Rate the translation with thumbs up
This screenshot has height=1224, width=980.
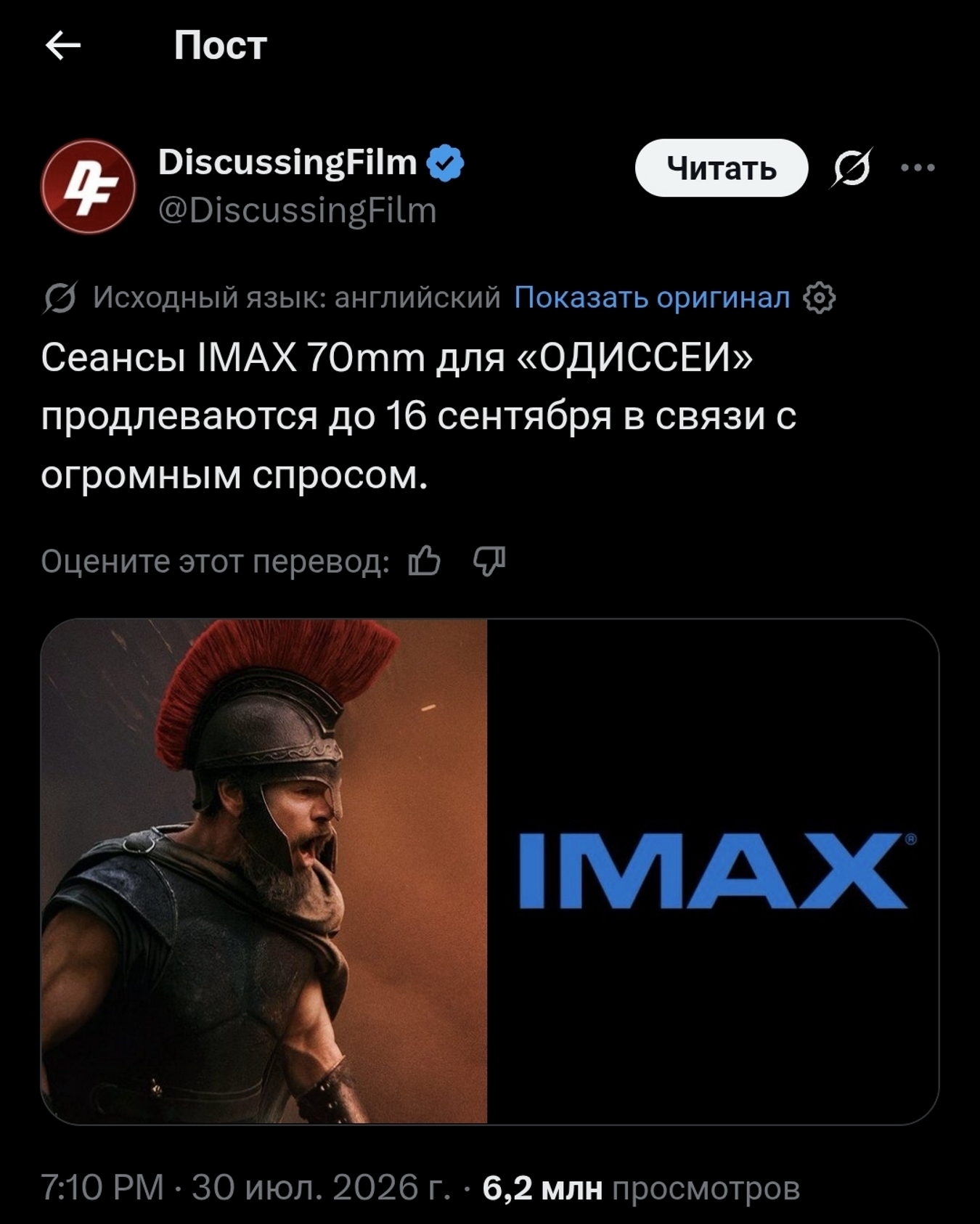point(425,561)
